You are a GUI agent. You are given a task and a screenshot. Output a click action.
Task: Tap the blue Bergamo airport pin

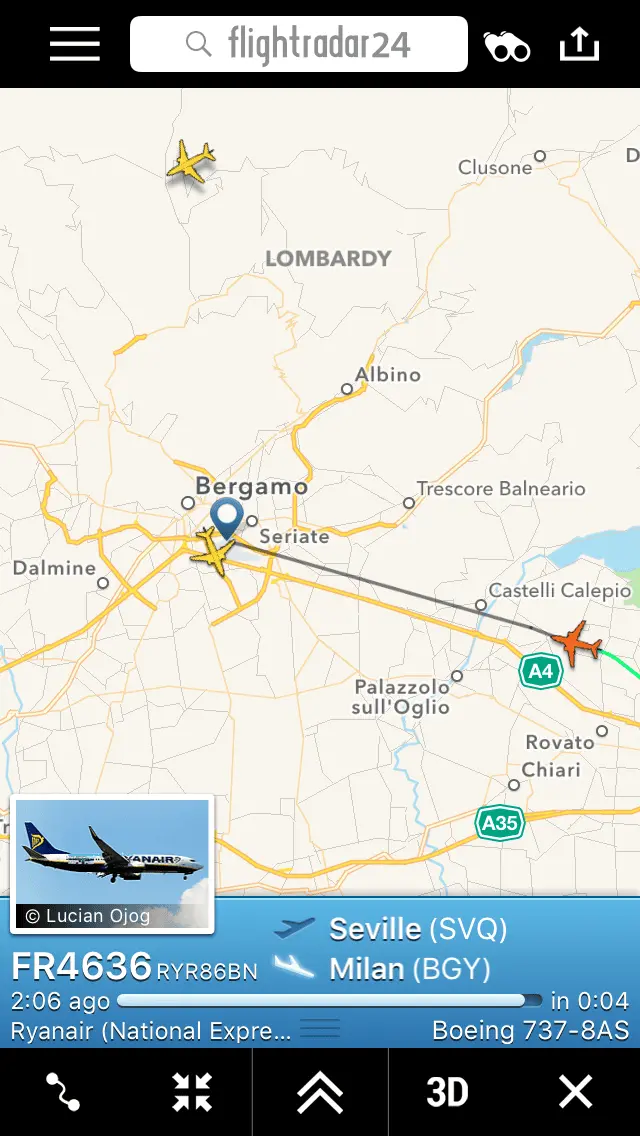point(229,518)
